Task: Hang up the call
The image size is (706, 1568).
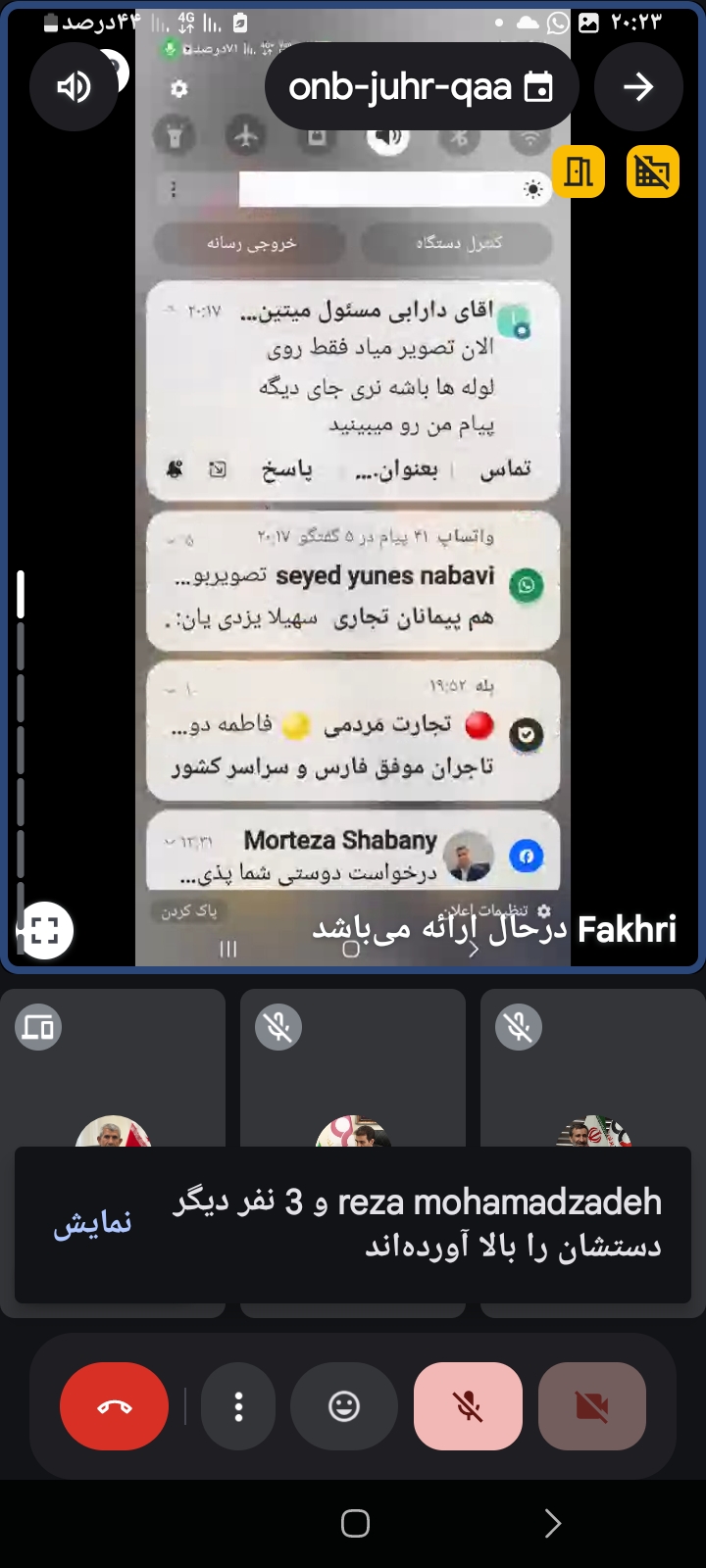Action: 115,1407
